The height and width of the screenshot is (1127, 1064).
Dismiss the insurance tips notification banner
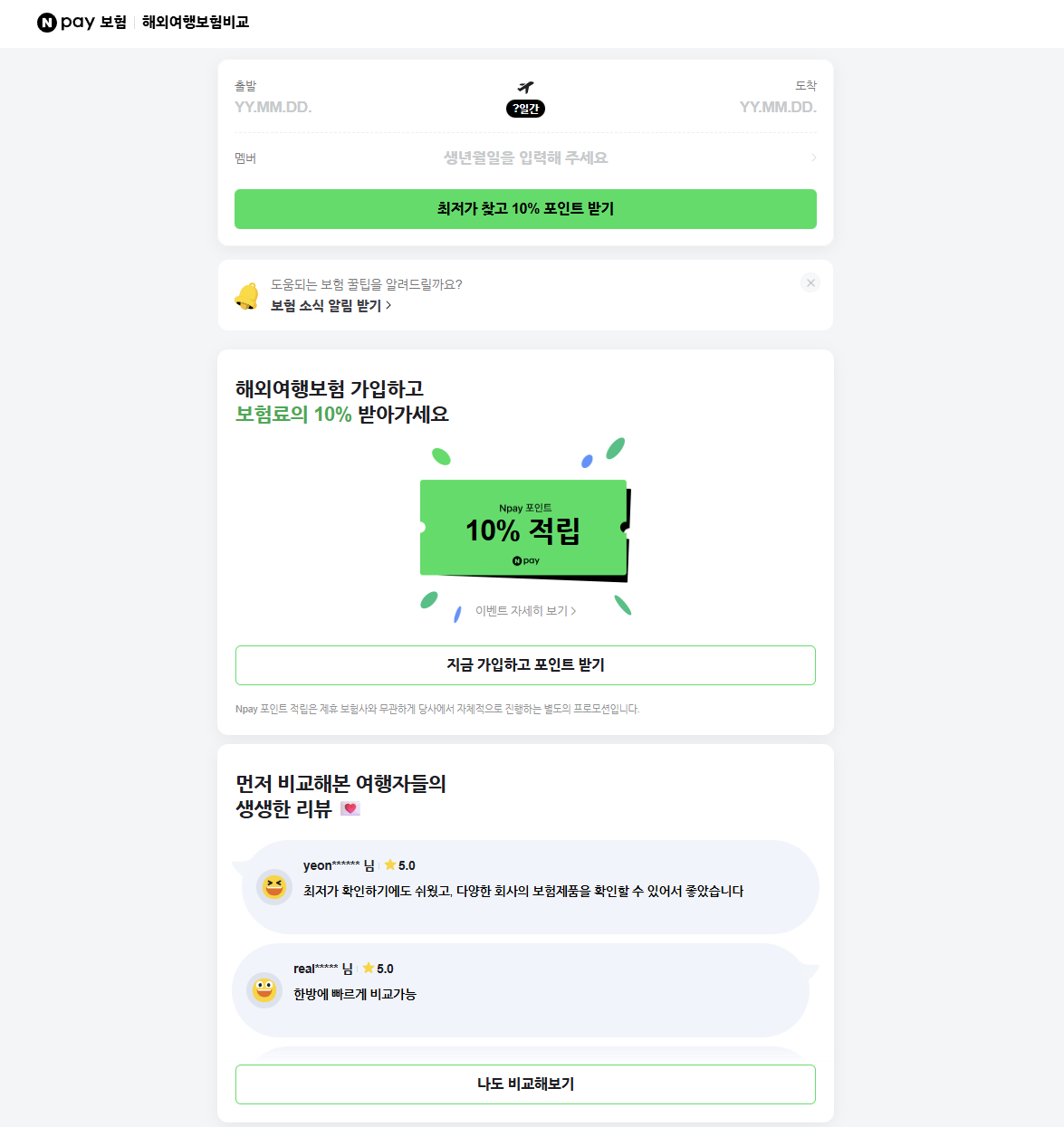pos(810,283)
